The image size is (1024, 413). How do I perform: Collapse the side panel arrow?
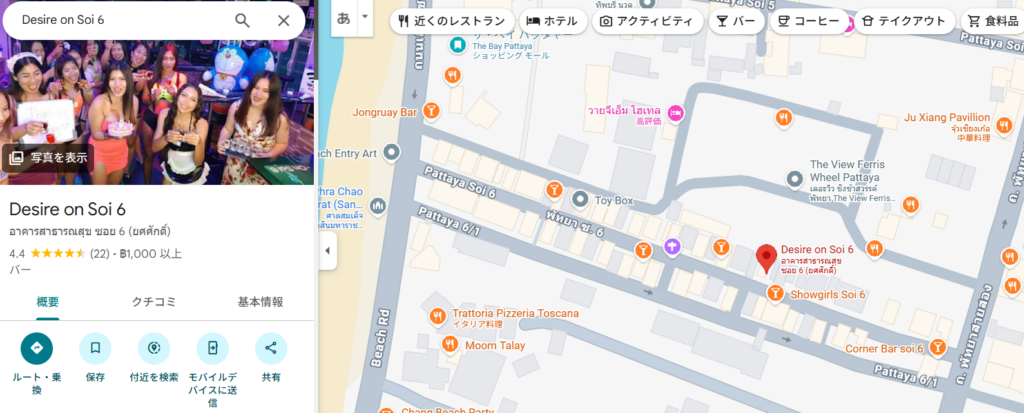(327, 251)
